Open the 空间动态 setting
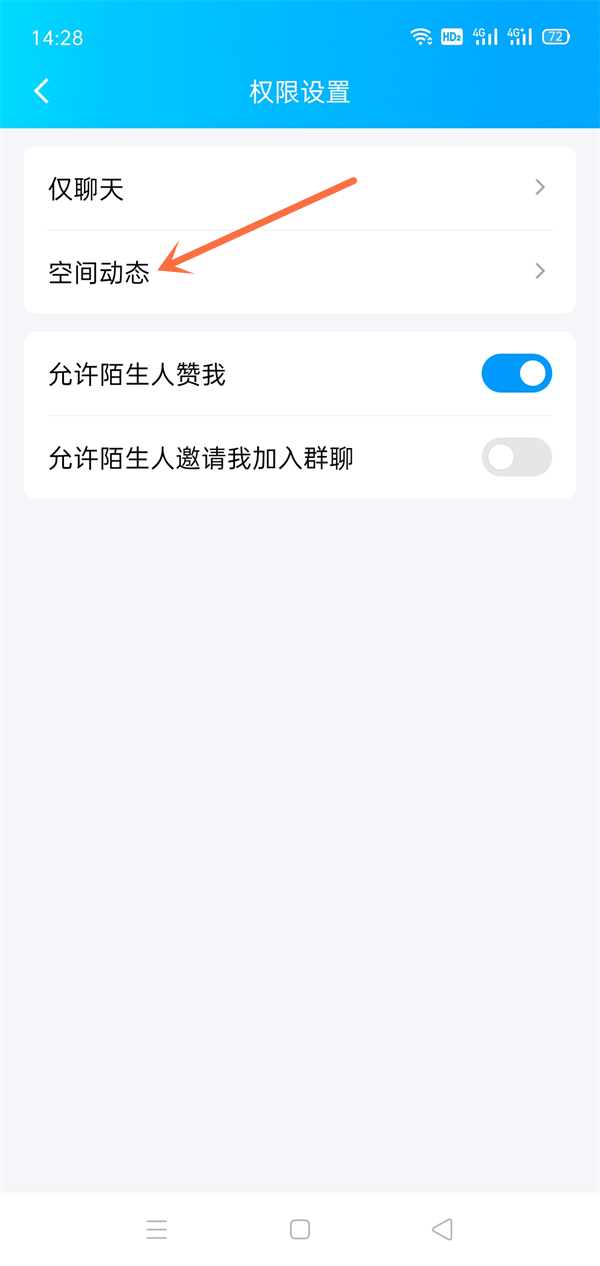This screenshot has width=600, height=1266. point(300,271)
